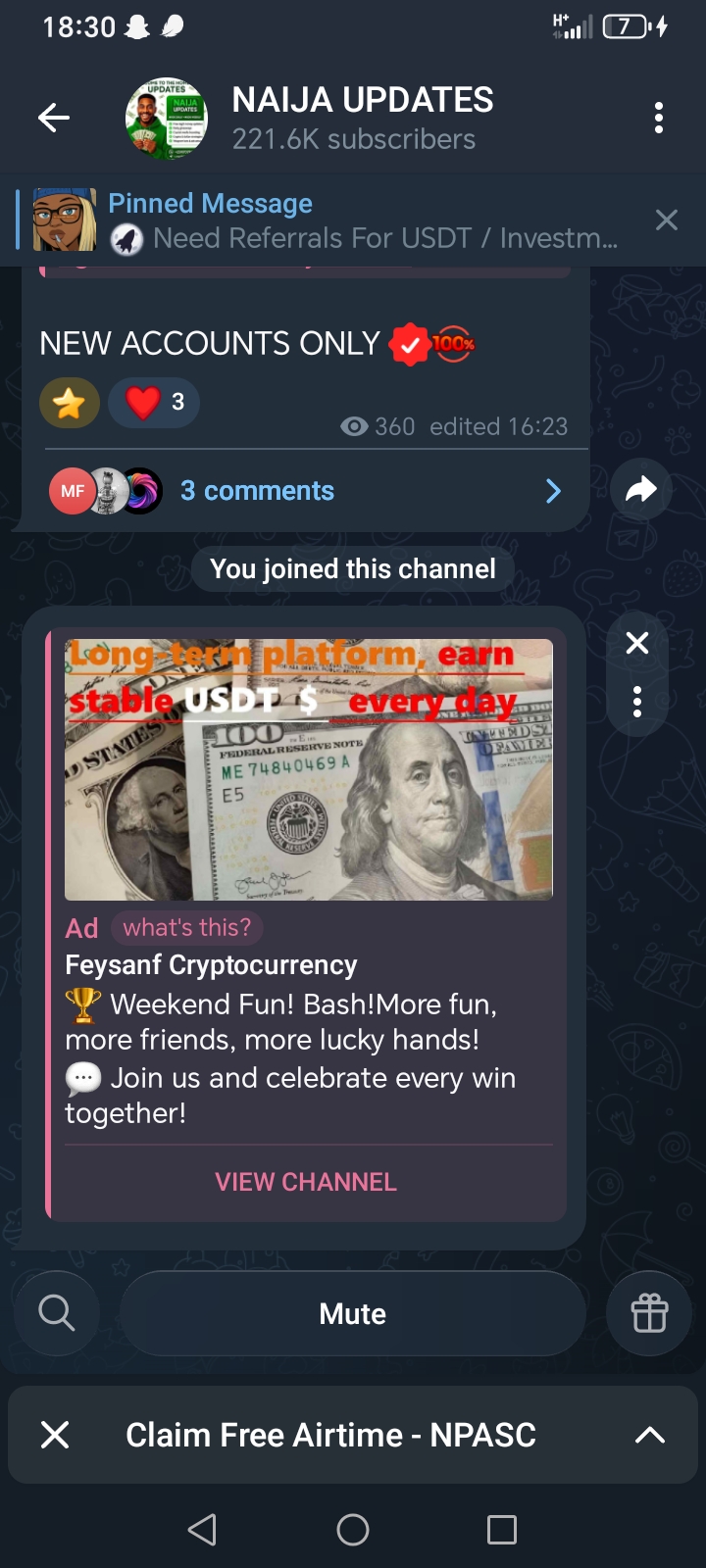Open channel overflow menu in header
The image size is (706, 1568).
click(x=659, y=119)
